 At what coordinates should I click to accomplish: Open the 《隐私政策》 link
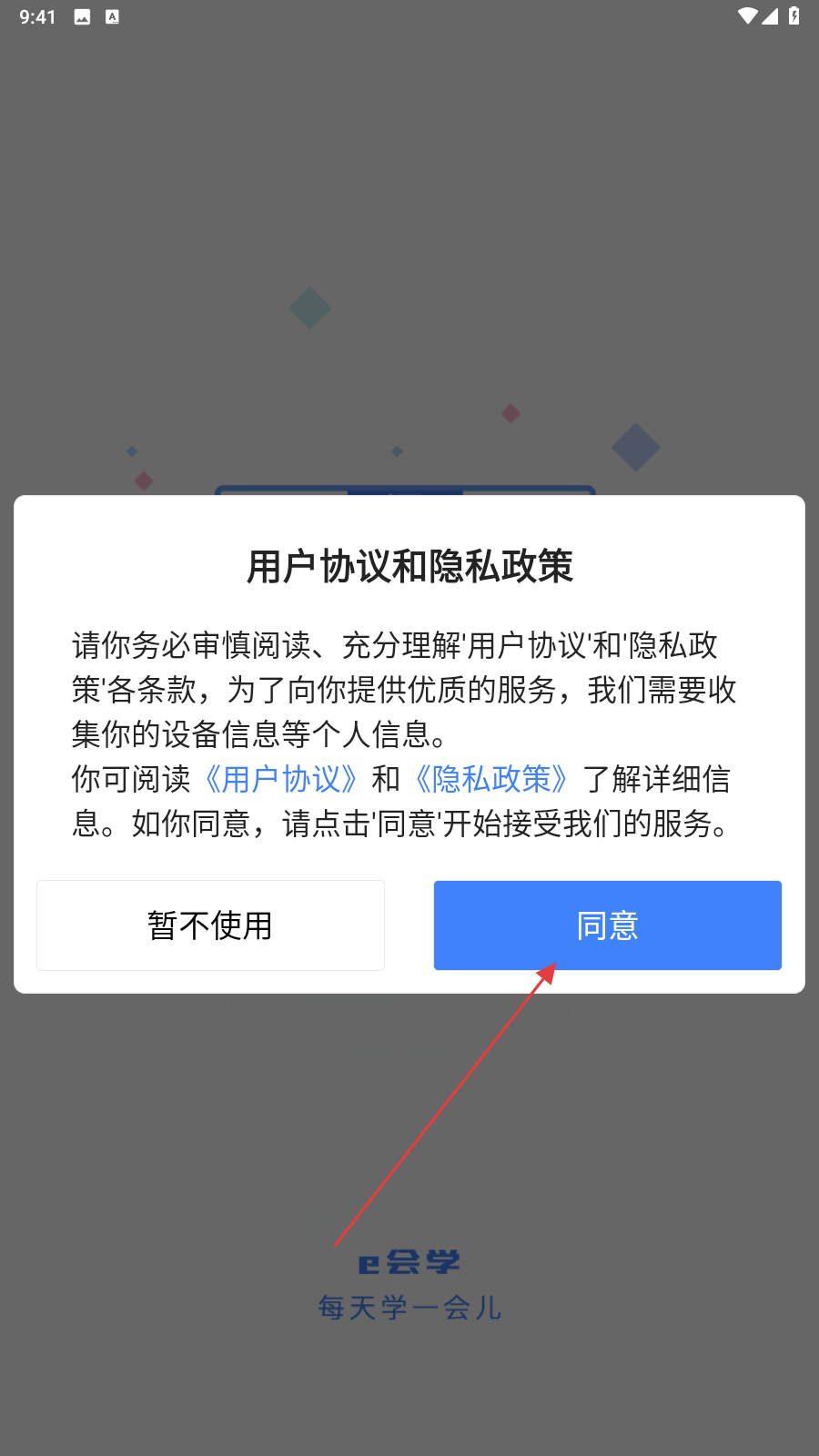click(491, 779)
